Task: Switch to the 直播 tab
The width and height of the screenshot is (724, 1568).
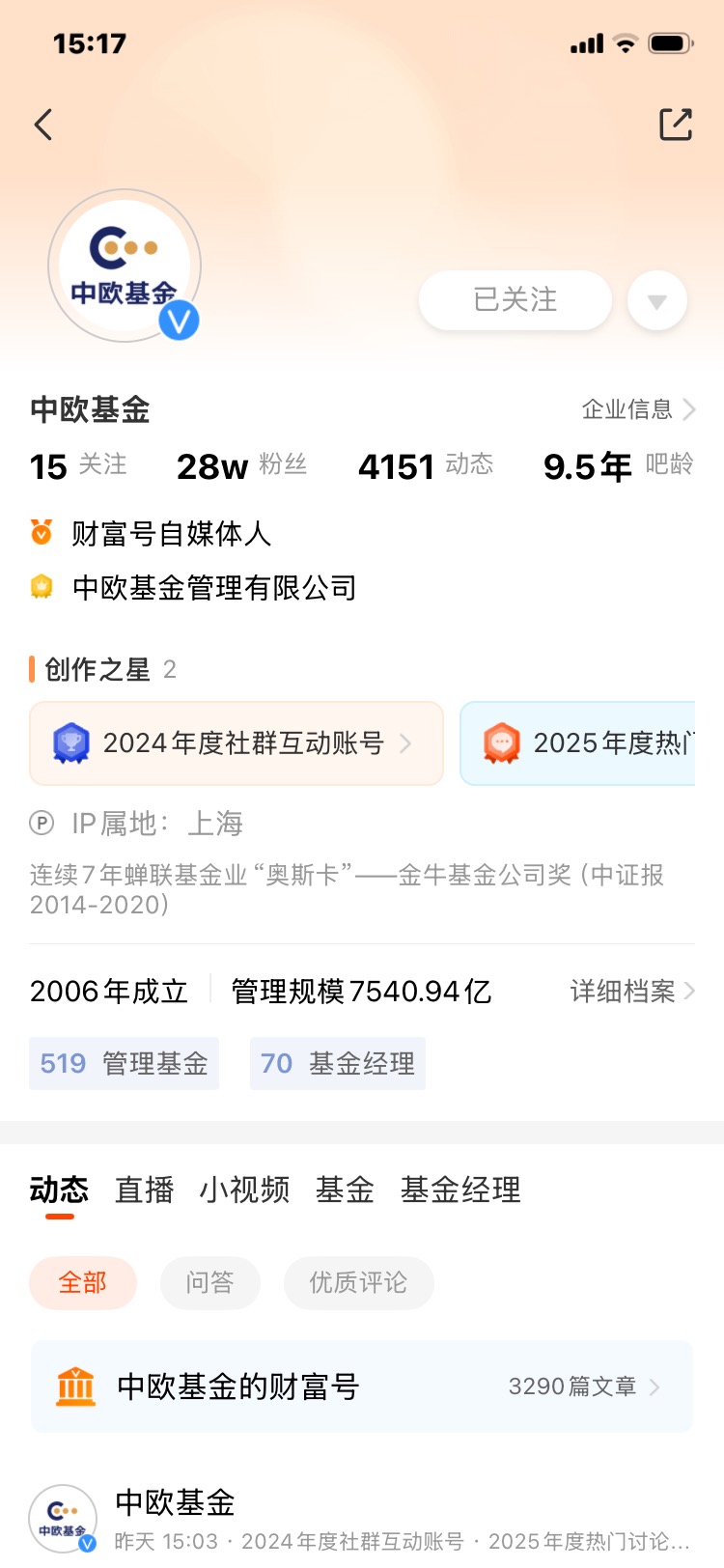Action: (145, 1190)
